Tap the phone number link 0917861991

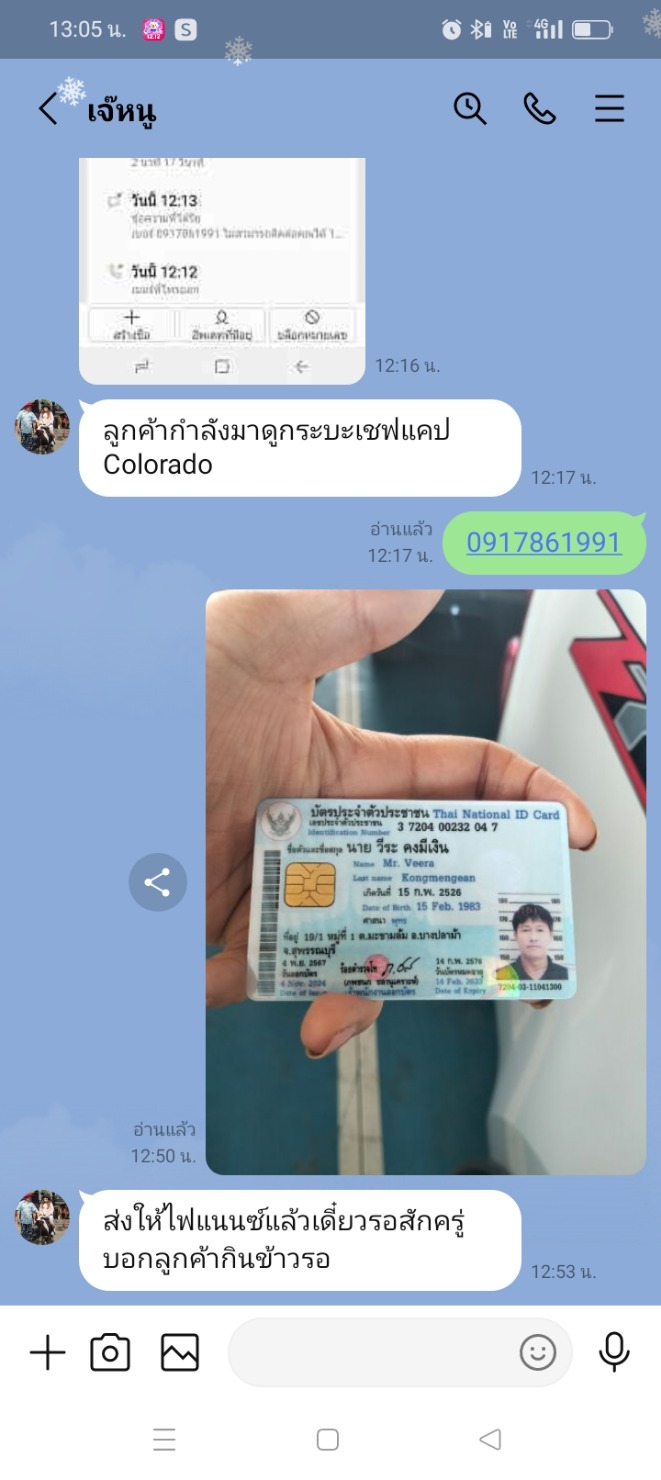(544, 542)
